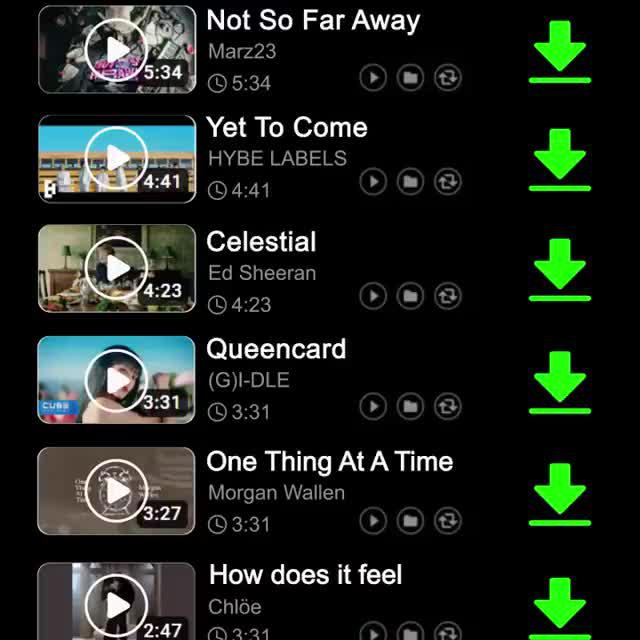Image resolution: width=640 pixels, height=640 pixels.
Task: Download the song Not So Far Away
Action: pyautogui.click(x=559, y=50)
